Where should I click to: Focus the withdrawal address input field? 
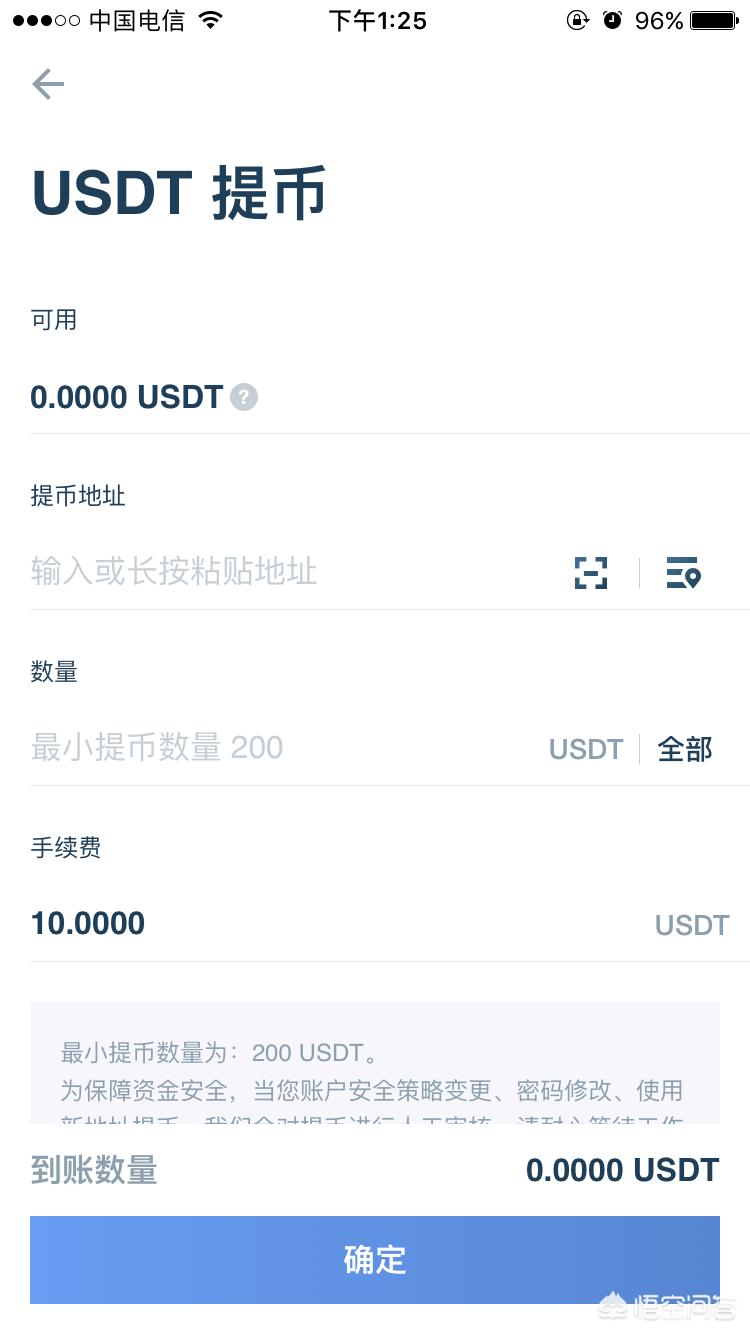click(x=295, y=572)
